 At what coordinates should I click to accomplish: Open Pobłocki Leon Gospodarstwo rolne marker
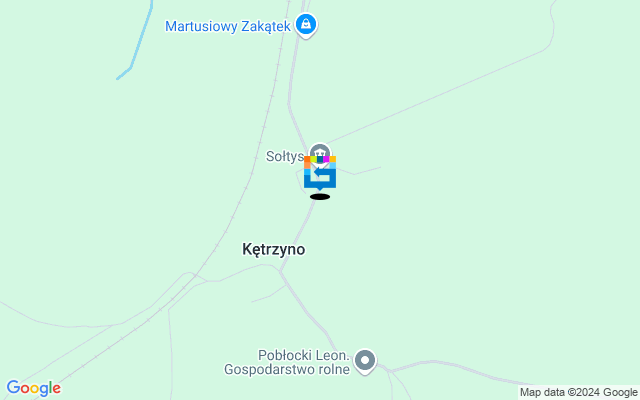(x=366, y=360)
